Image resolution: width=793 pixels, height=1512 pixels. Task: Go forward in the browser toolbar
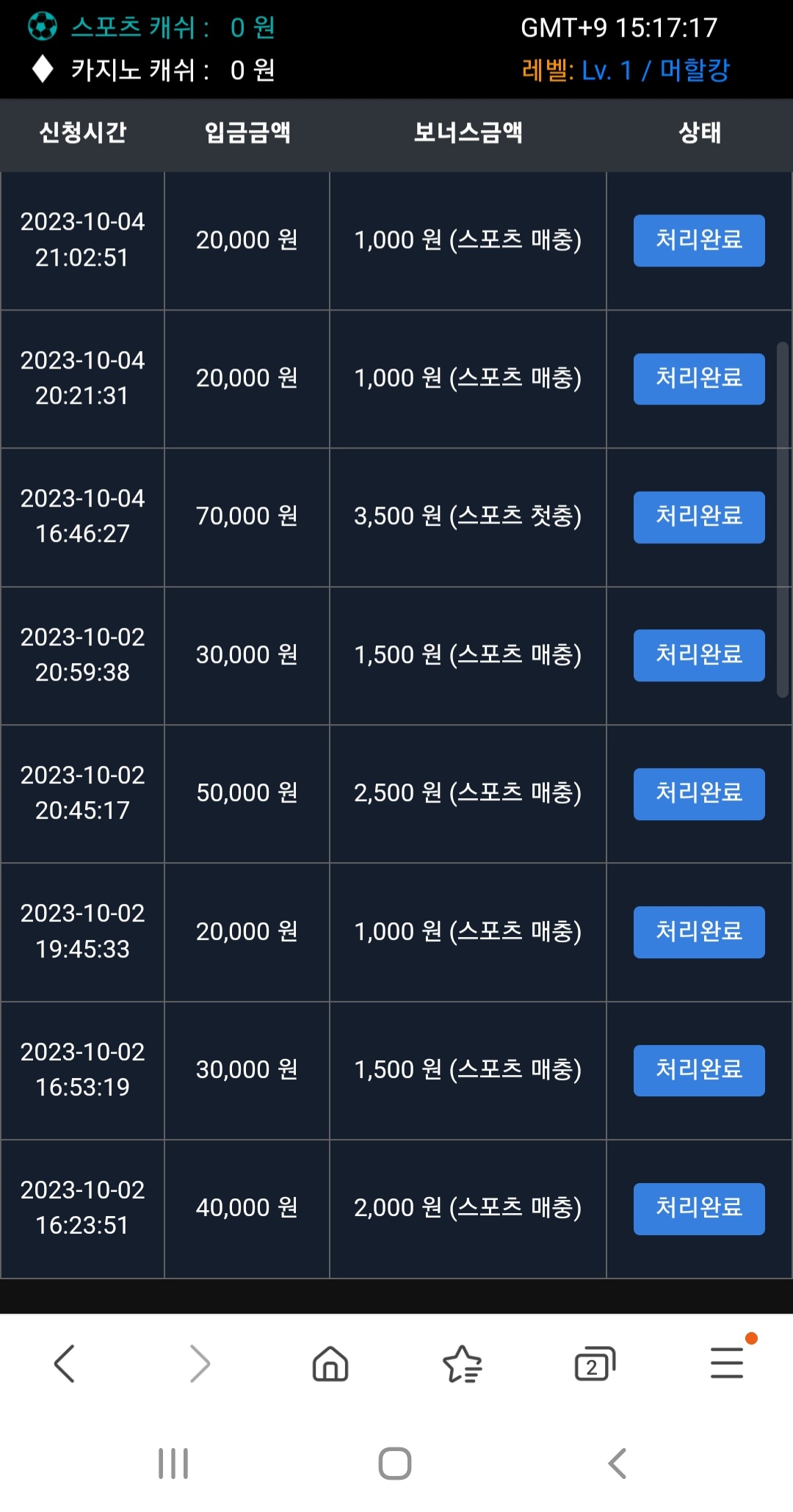(x=199, y=1364)
